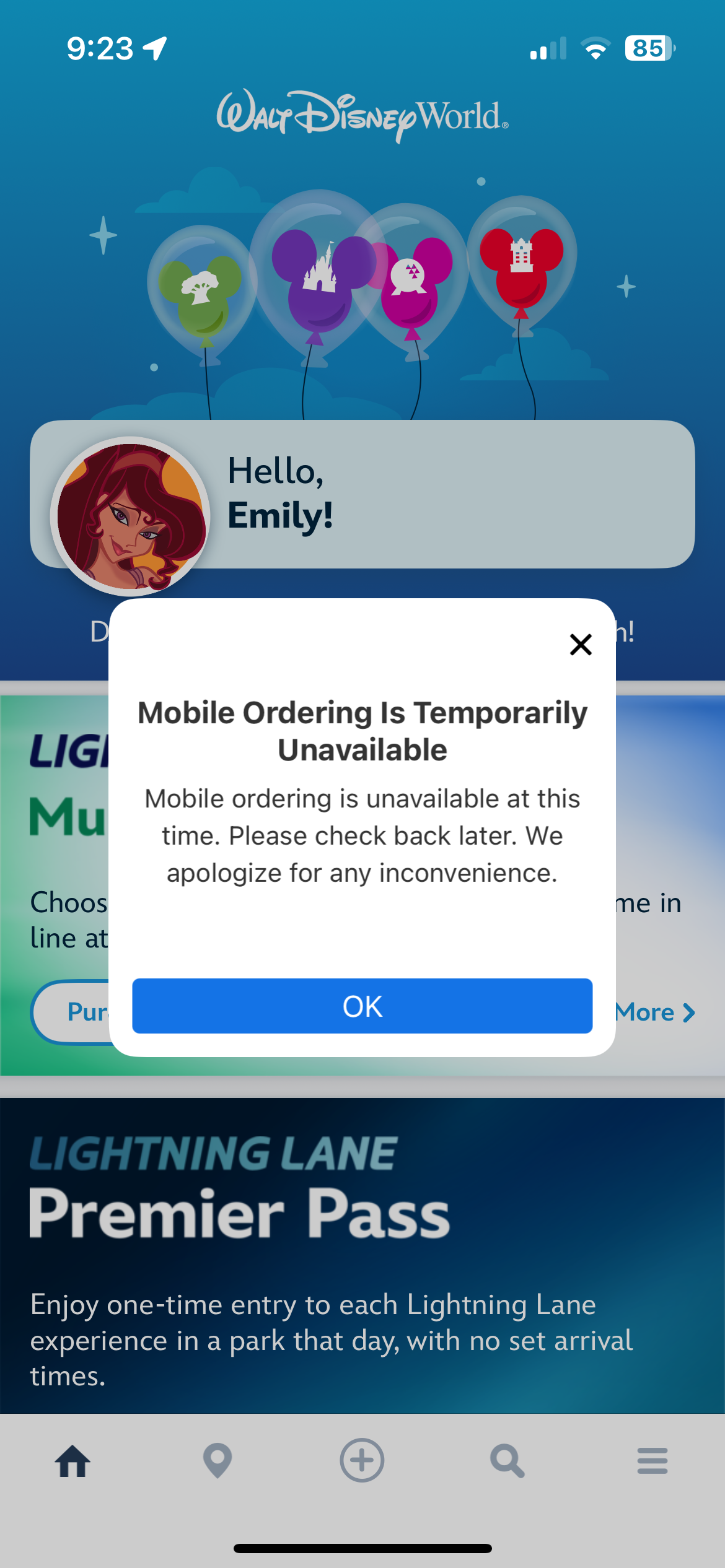The height and width of the screenshot is (1568, 725).
Task: Open the search magnifier tab
Action: click(507, 1461)
